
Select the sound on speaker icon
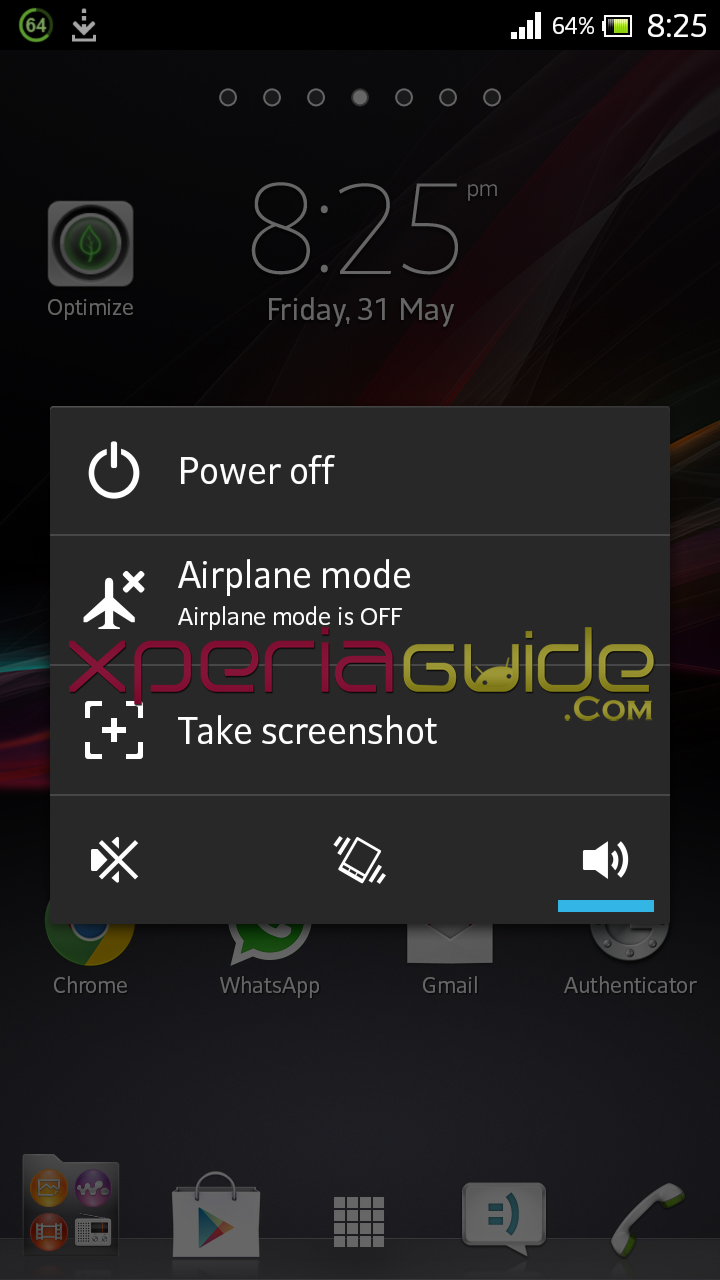point(606,860)
